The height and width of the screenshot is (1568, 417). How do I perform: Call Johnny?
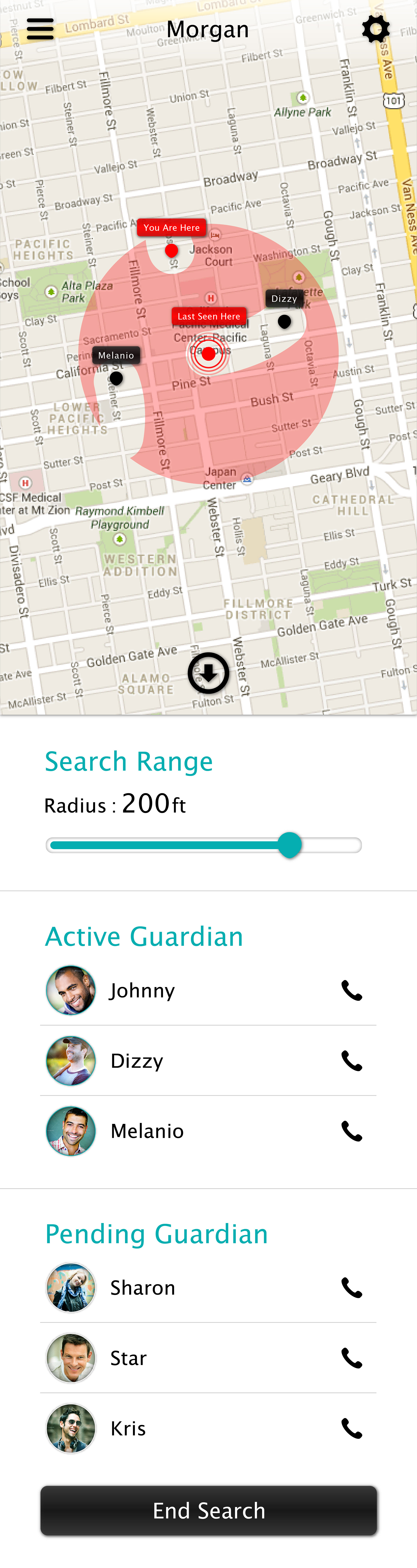point(351,990)
